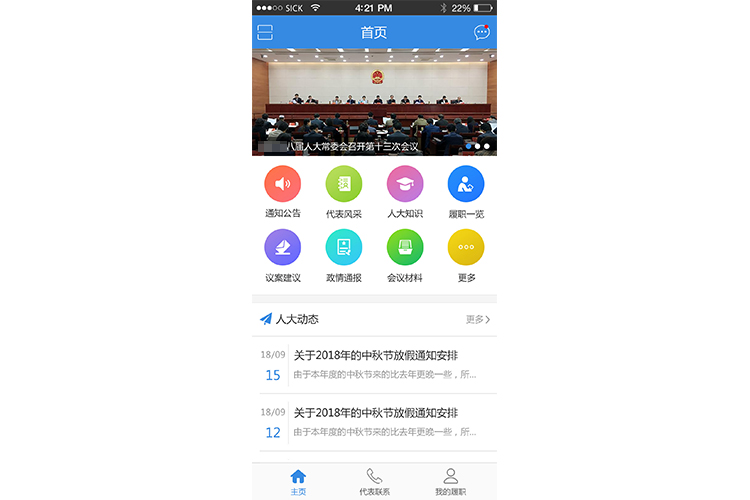Switch to the 我的履职 tab
Image resolution: width=750 pixels, height=500 pixels.
tap(450, 481)
